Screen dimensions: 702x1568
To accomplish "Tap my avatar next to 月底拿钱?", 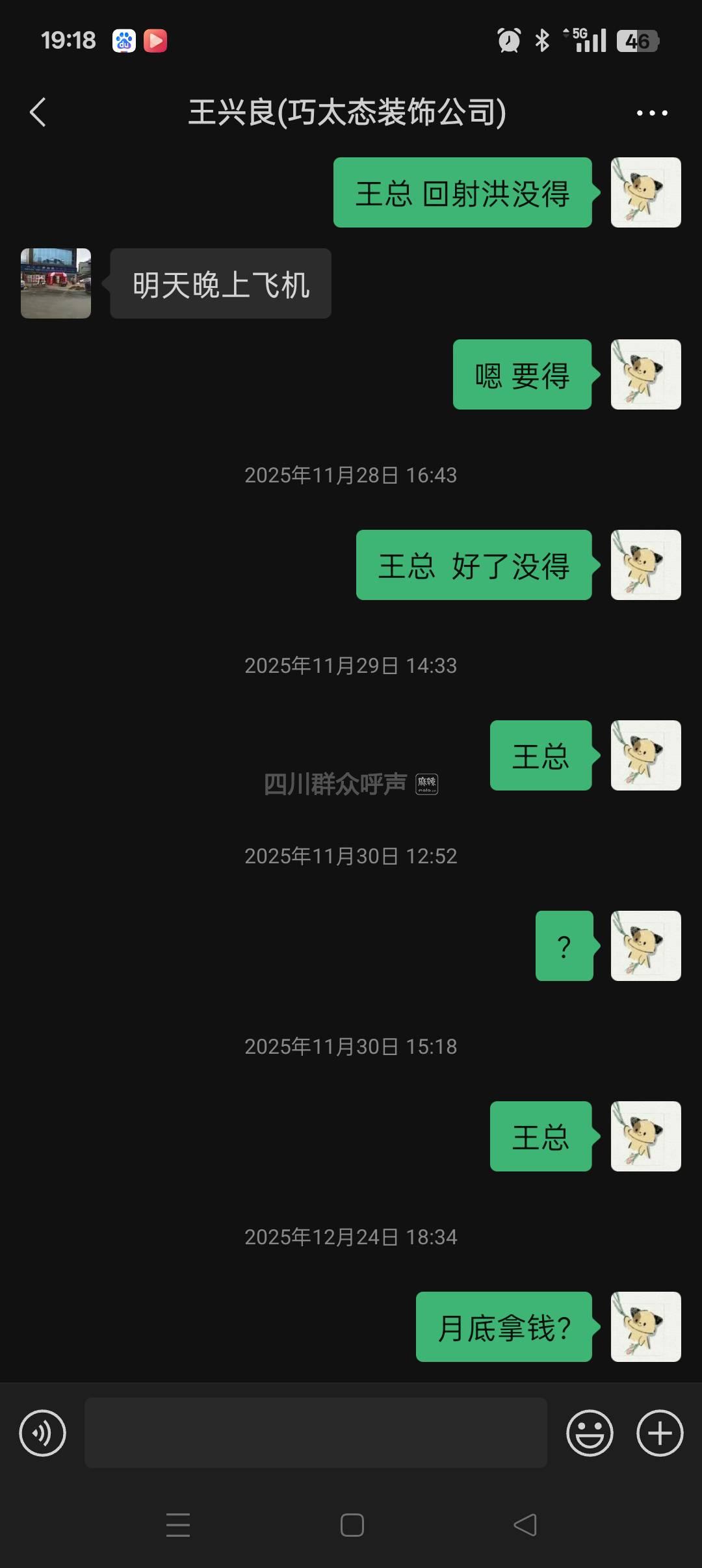I will tap(645, 1327).
